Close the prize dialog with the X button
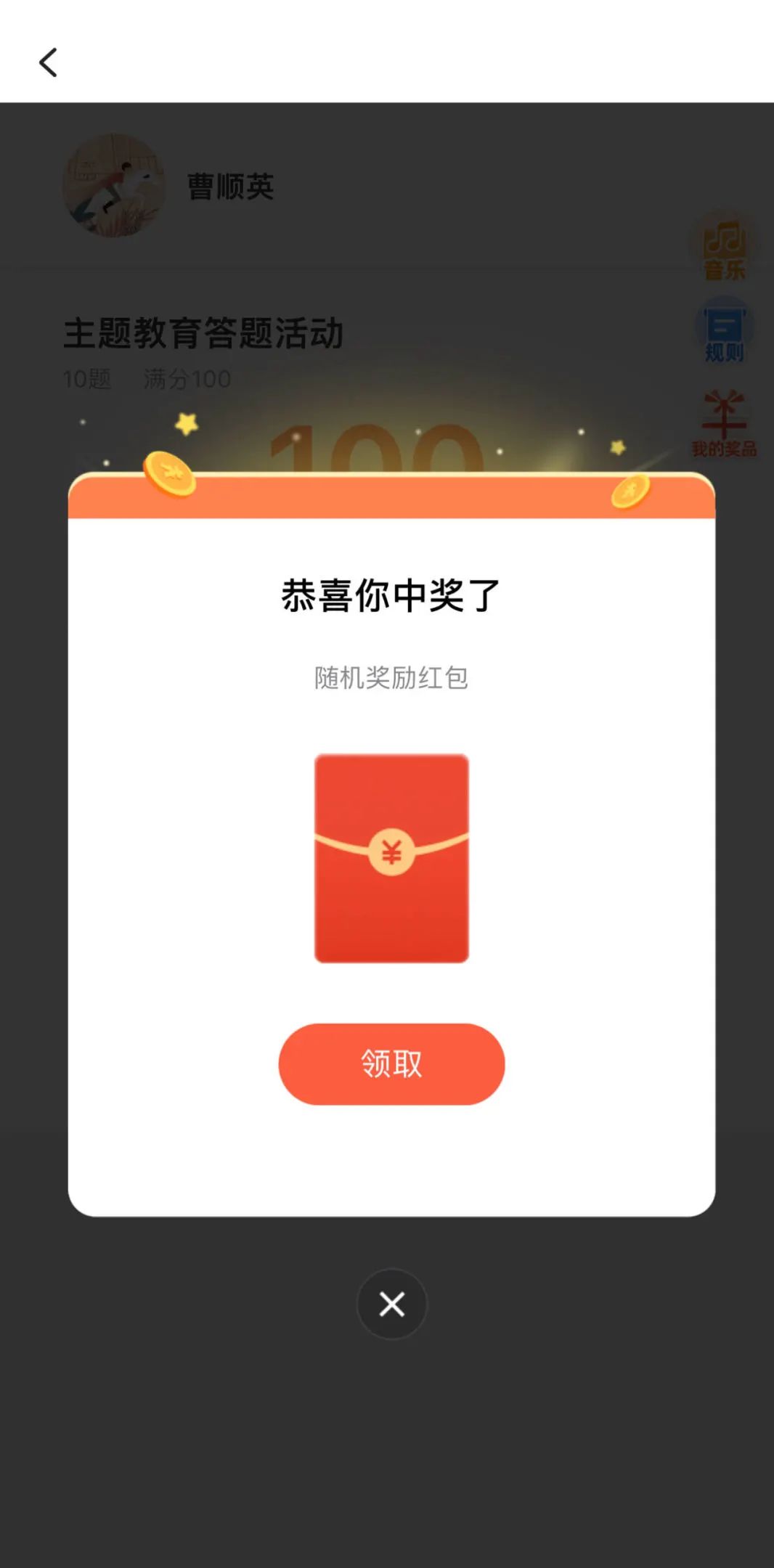The width and height of the screenshot is (774, 1568). tap(391, 1304)
